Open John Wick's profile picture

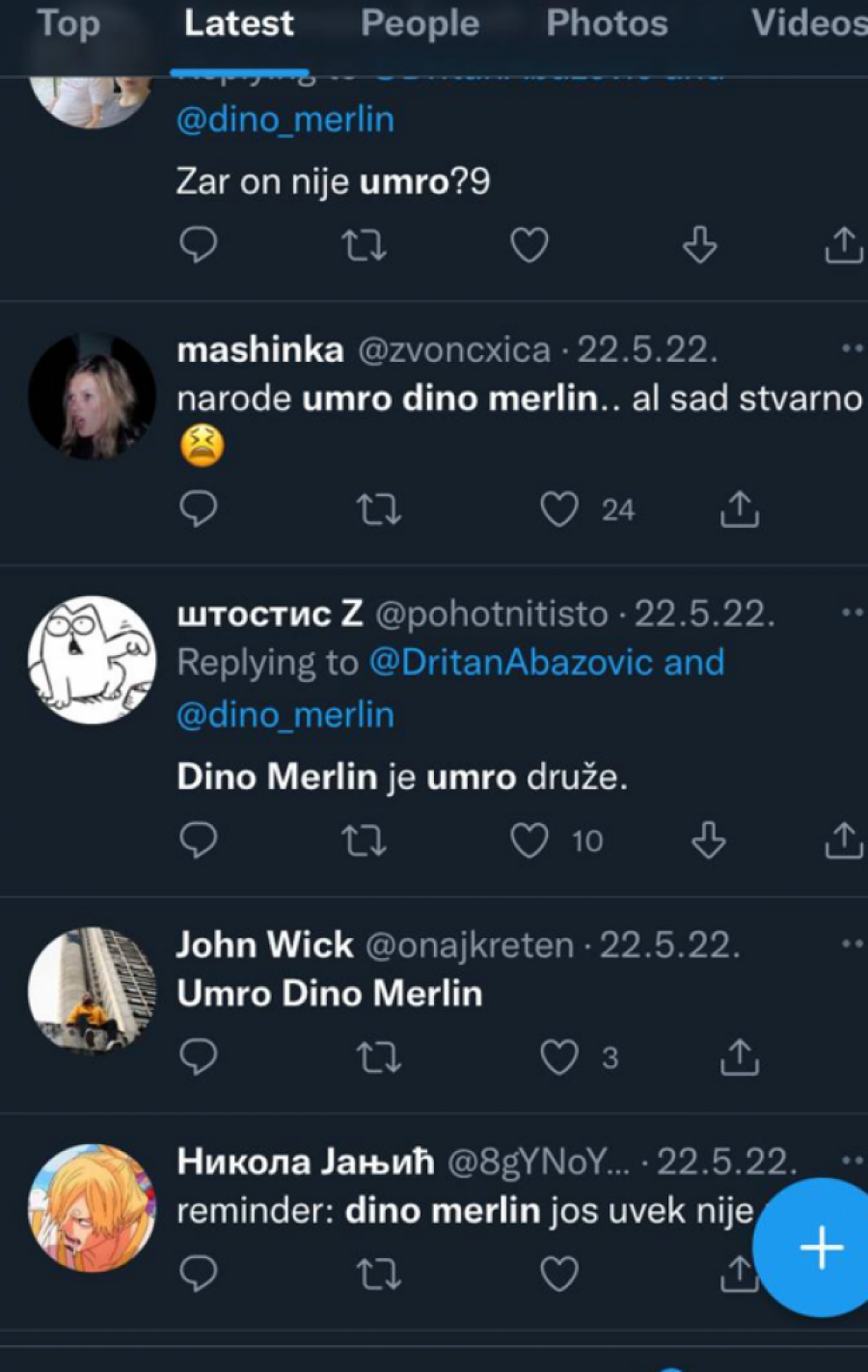[x=92, y=991]
